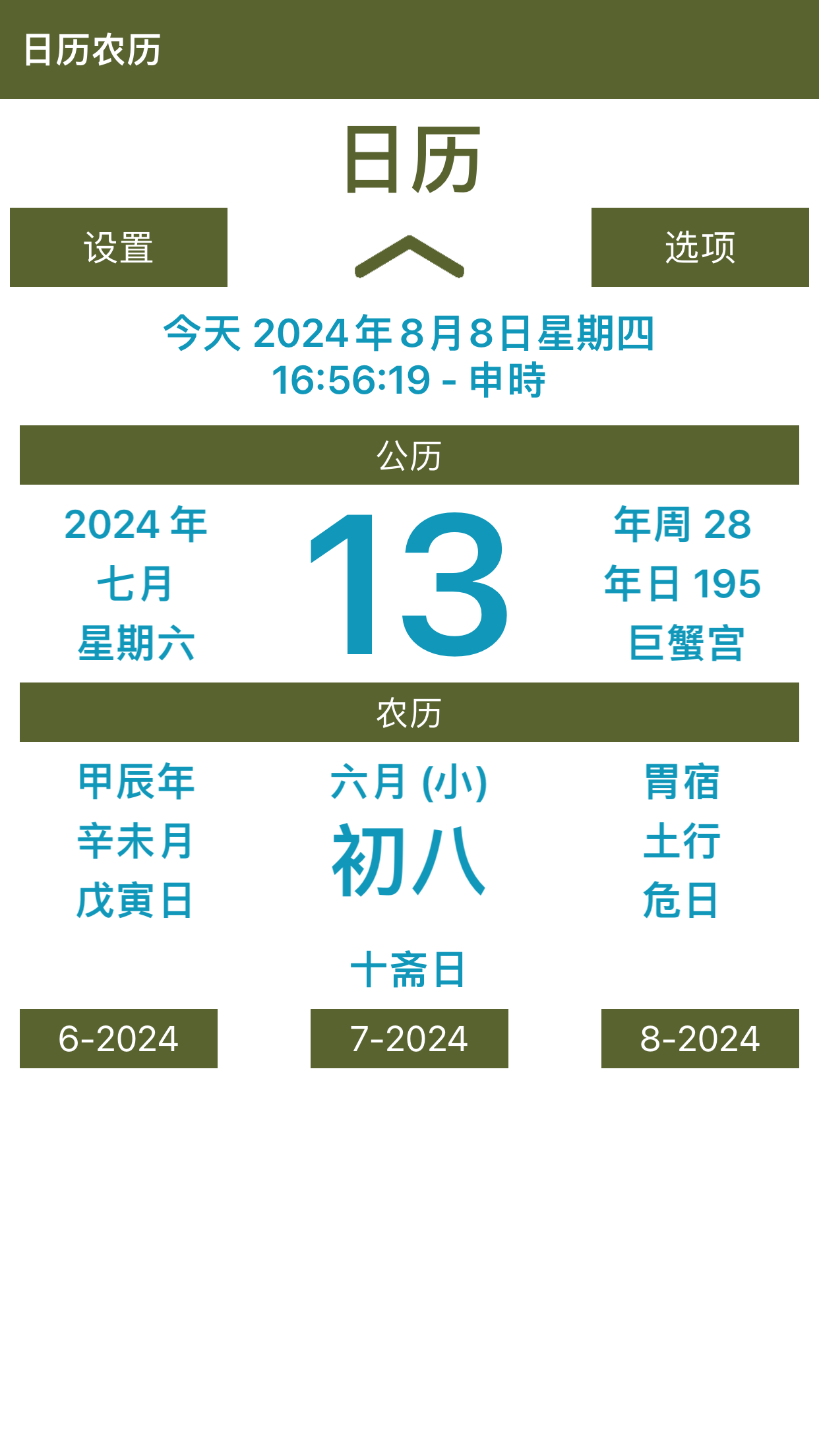
Task: Tap the upward chevron under 日历
Action: pyautogui.click(x=409, y=257)
